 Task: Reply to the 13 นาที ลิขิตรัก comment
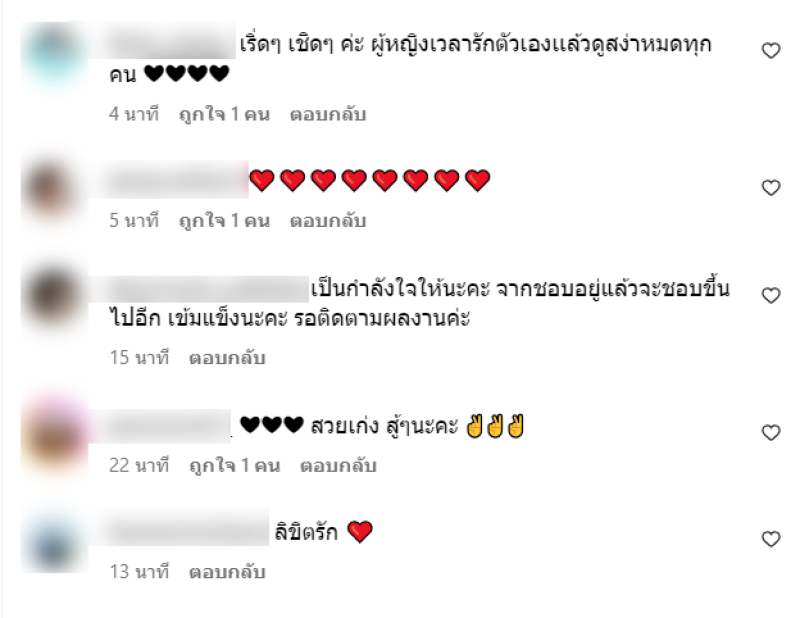(x=227, y=573)
